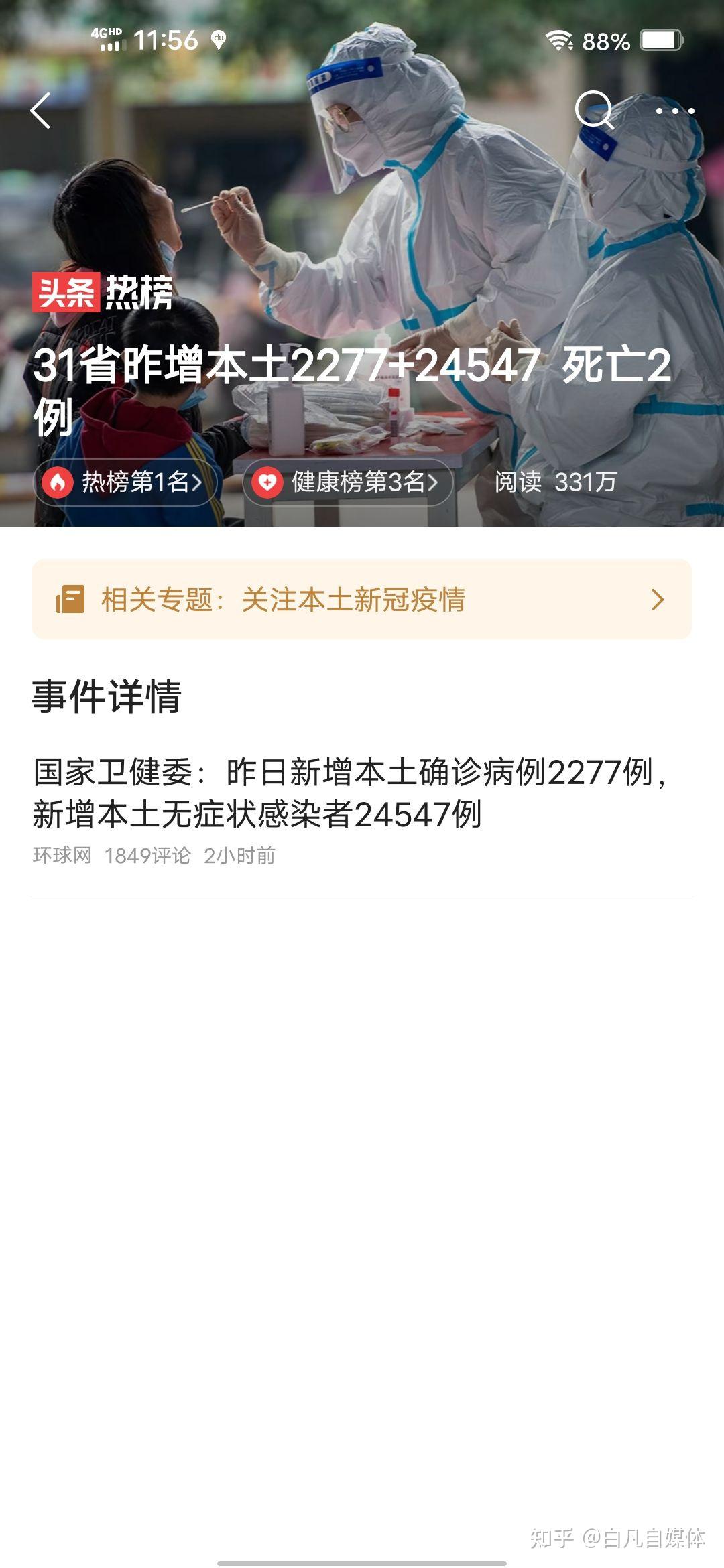Go back using the top-left arrow

coord(40,111)
